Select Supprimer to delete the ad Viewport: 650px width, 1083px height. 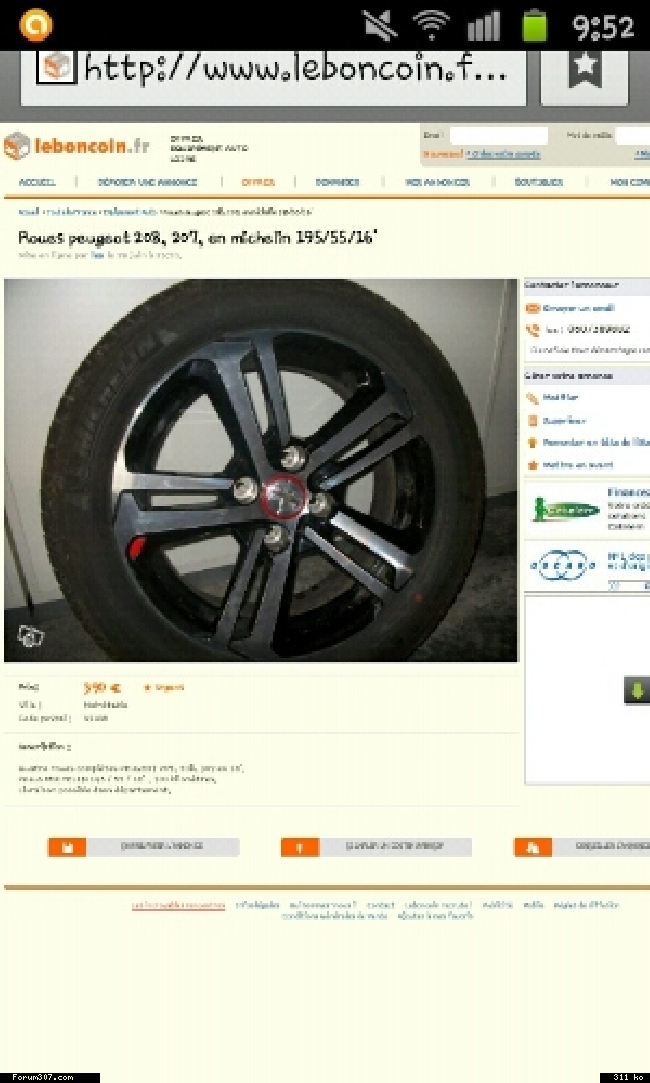click(x=564, y=421)
